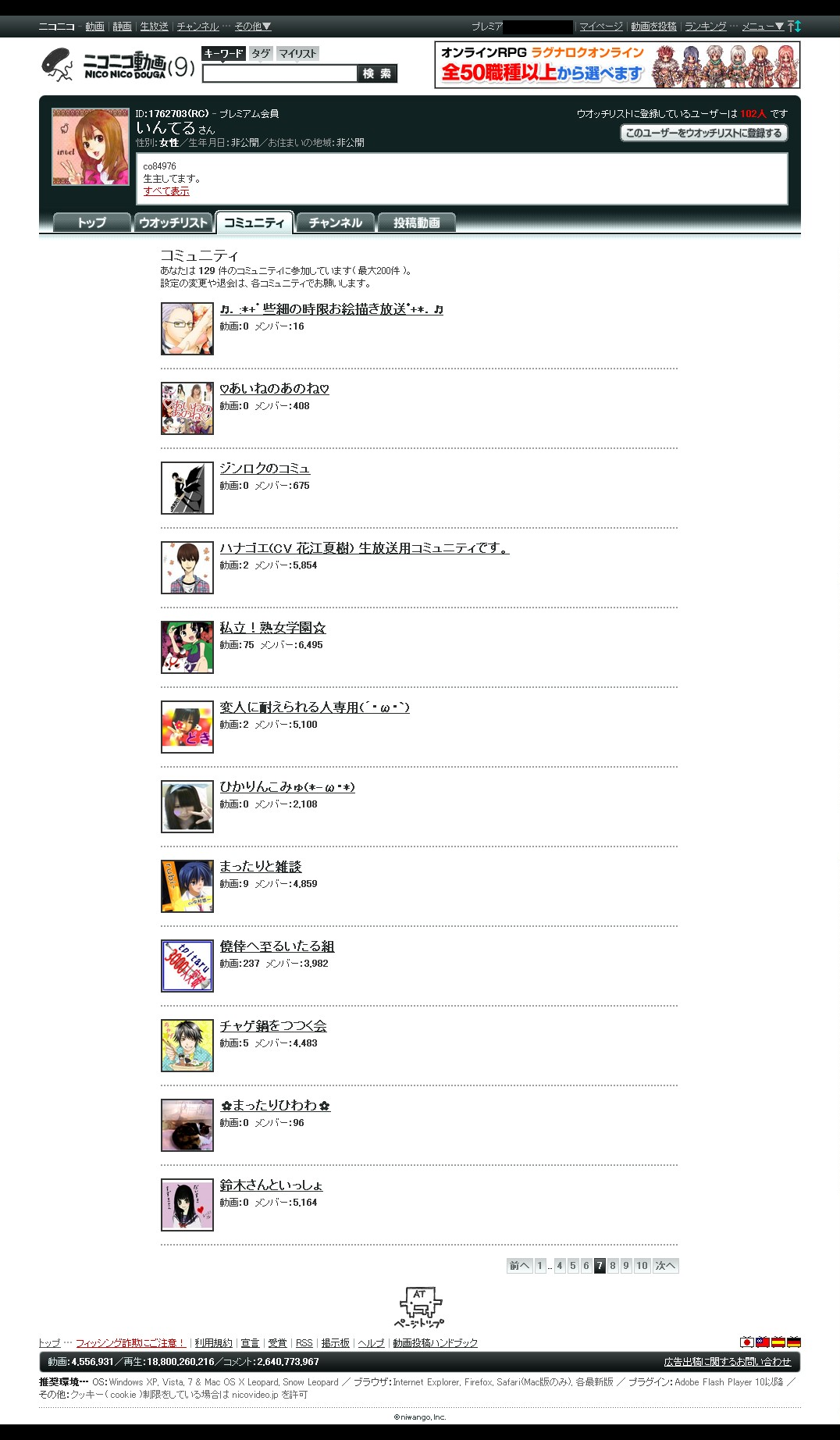Open the ジンロクのコミュ community

click(265, 468)
